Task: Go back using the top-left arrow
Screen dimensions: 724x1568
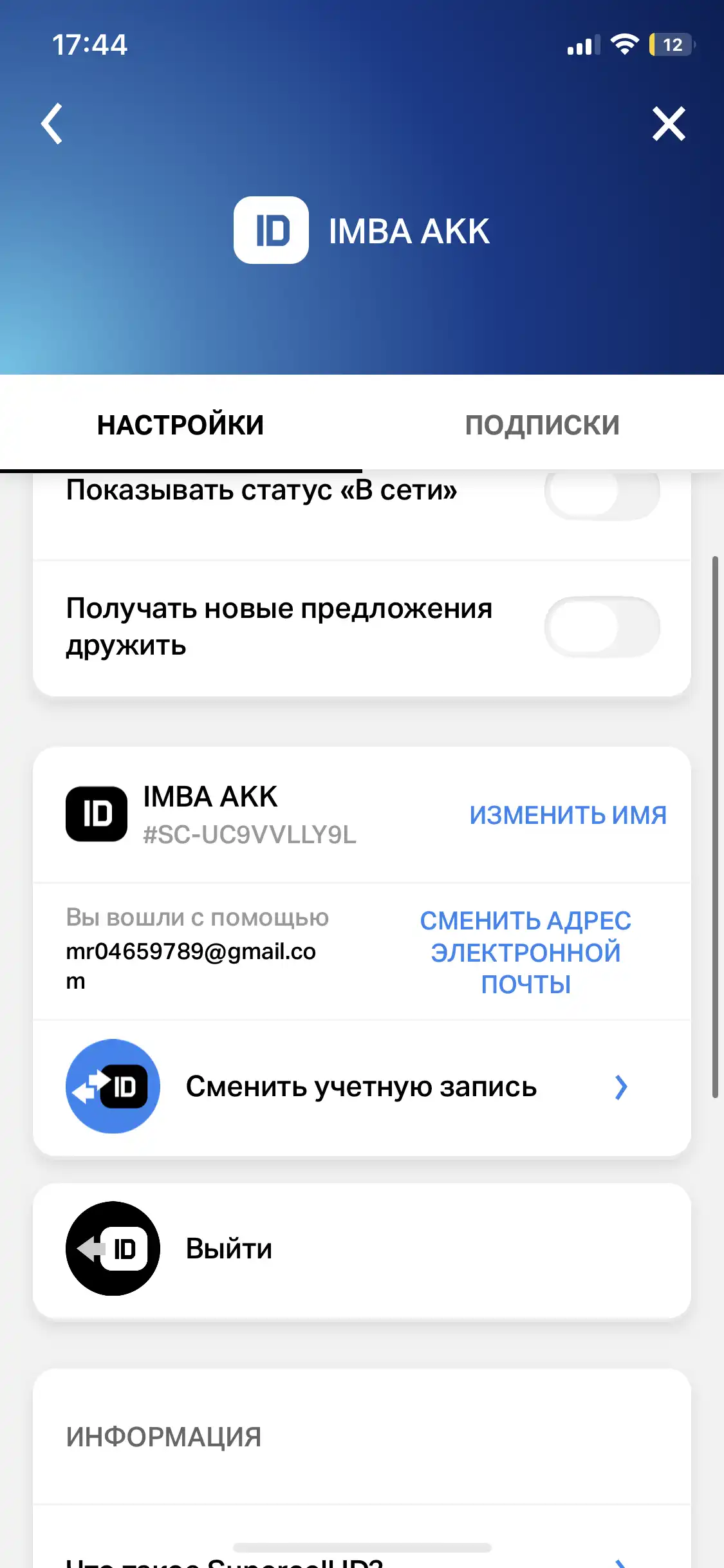Action: point(52,124)
